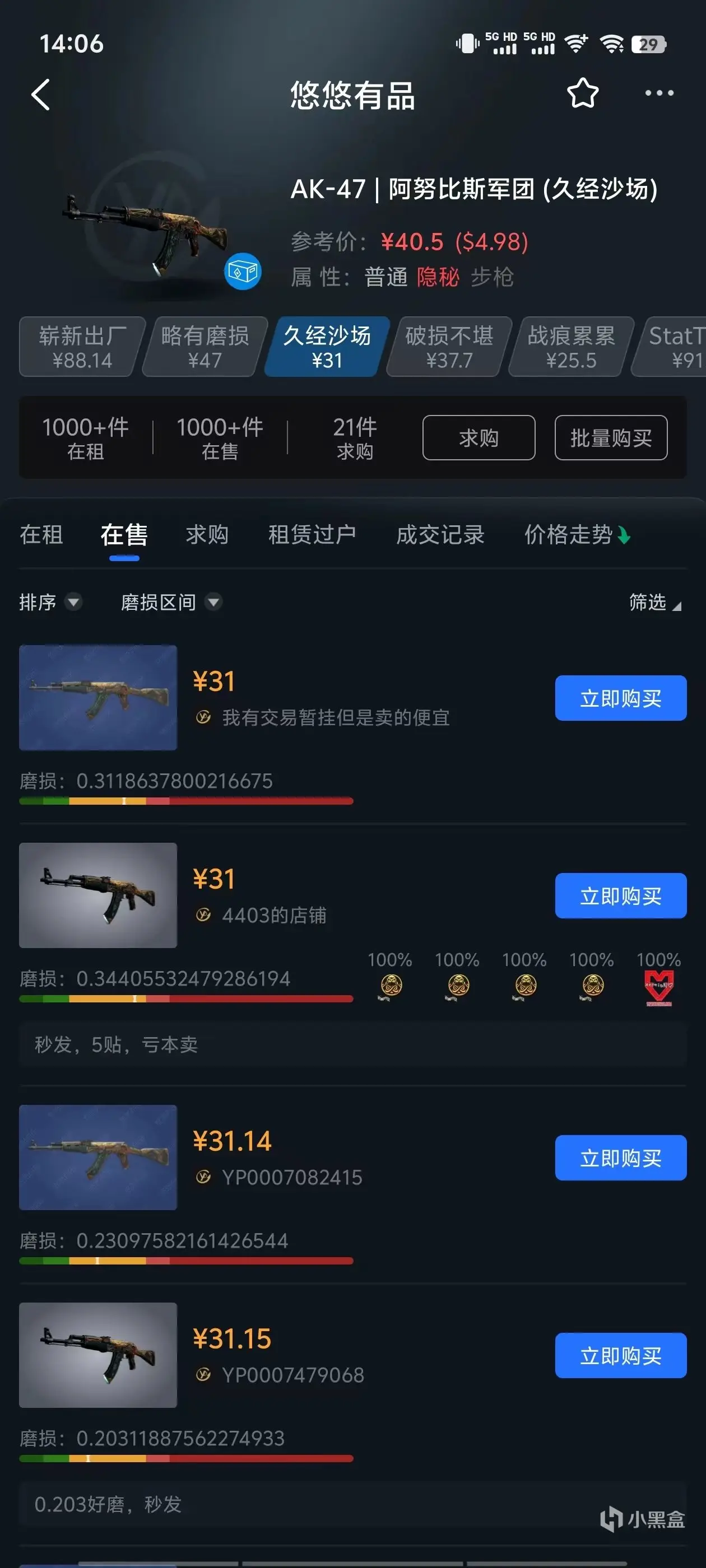This screenshot has height=1568, width=706.
Task: Buy the ¥31.15 listing from YP0007479068
Action: (620, 1355)
